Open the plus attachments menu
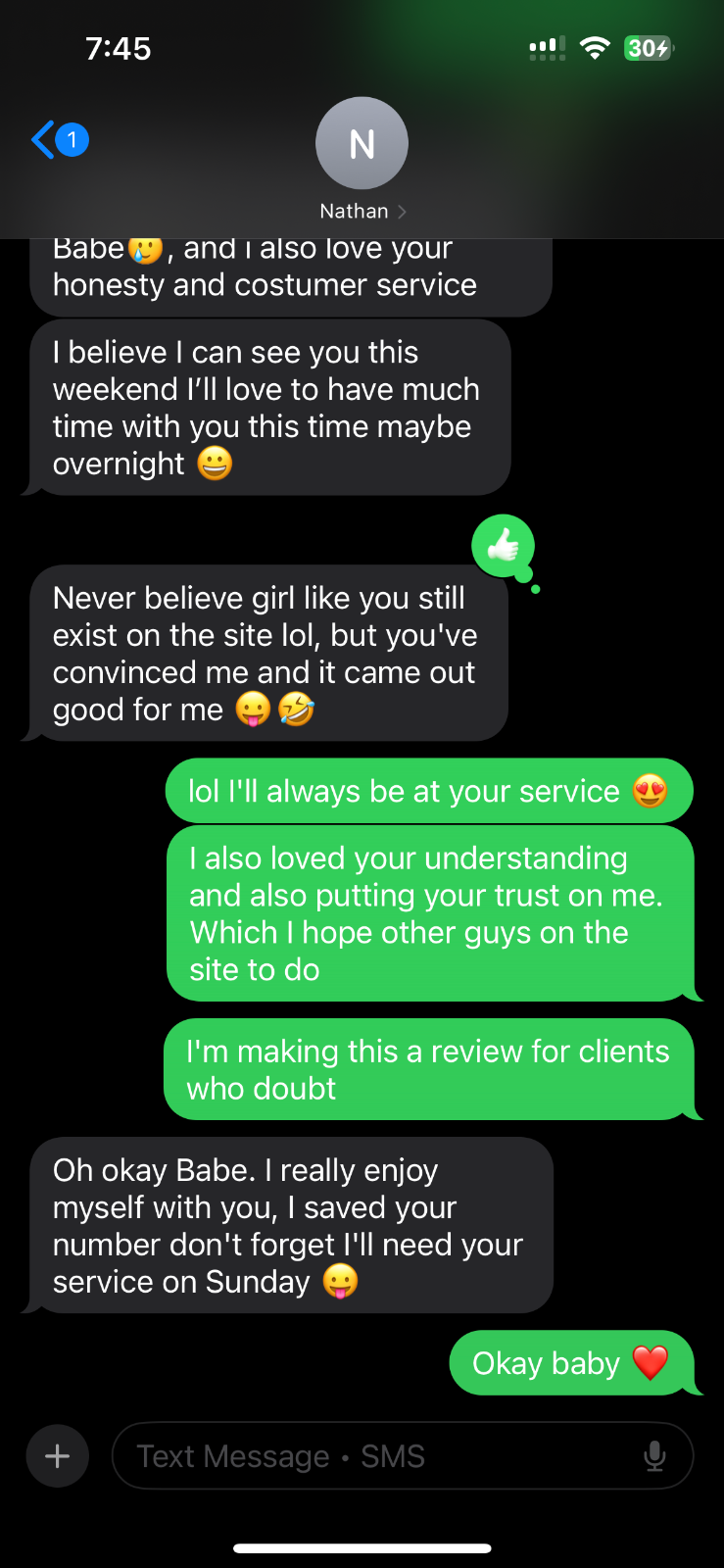Viewport: 724px width, 1568px height. [x=58, y=1456]
